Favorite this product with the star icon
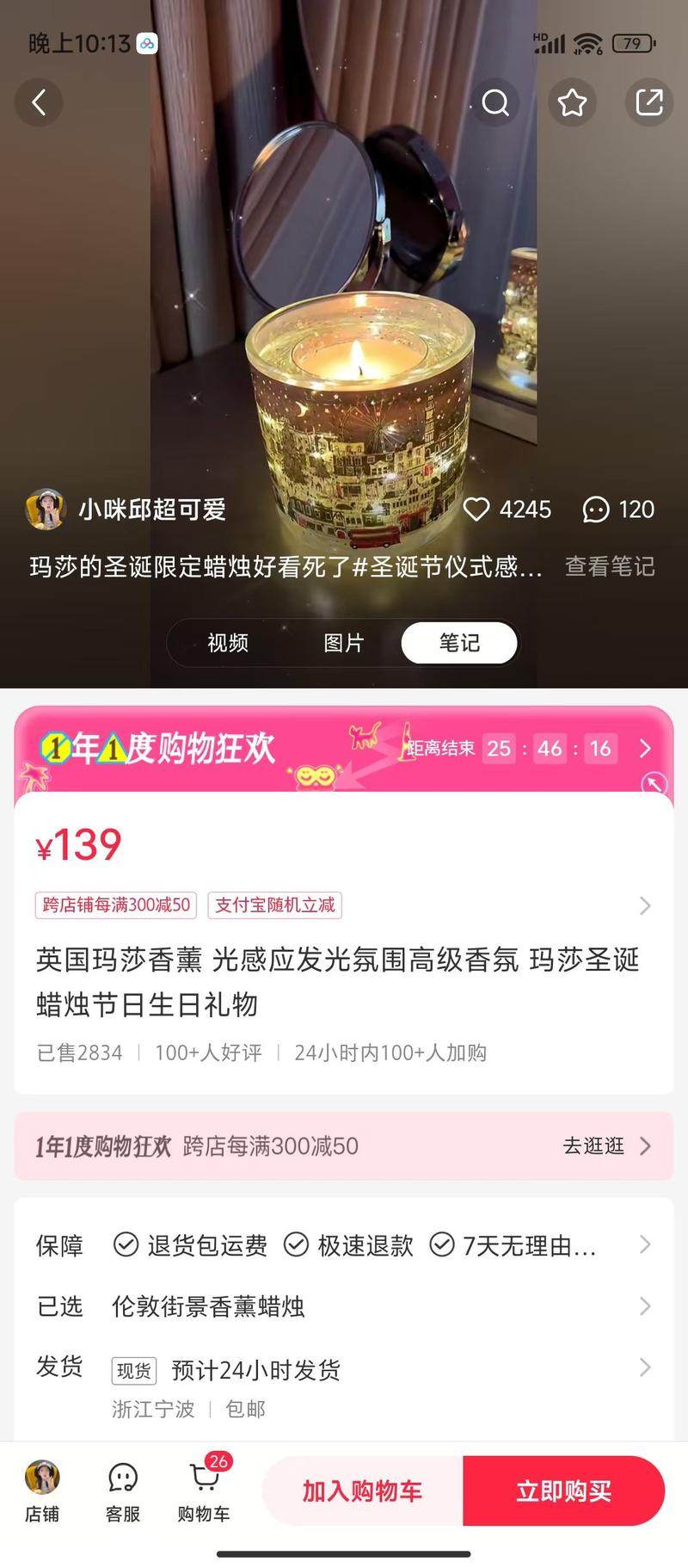This screenshot has height=1568, width=688. 572,102
